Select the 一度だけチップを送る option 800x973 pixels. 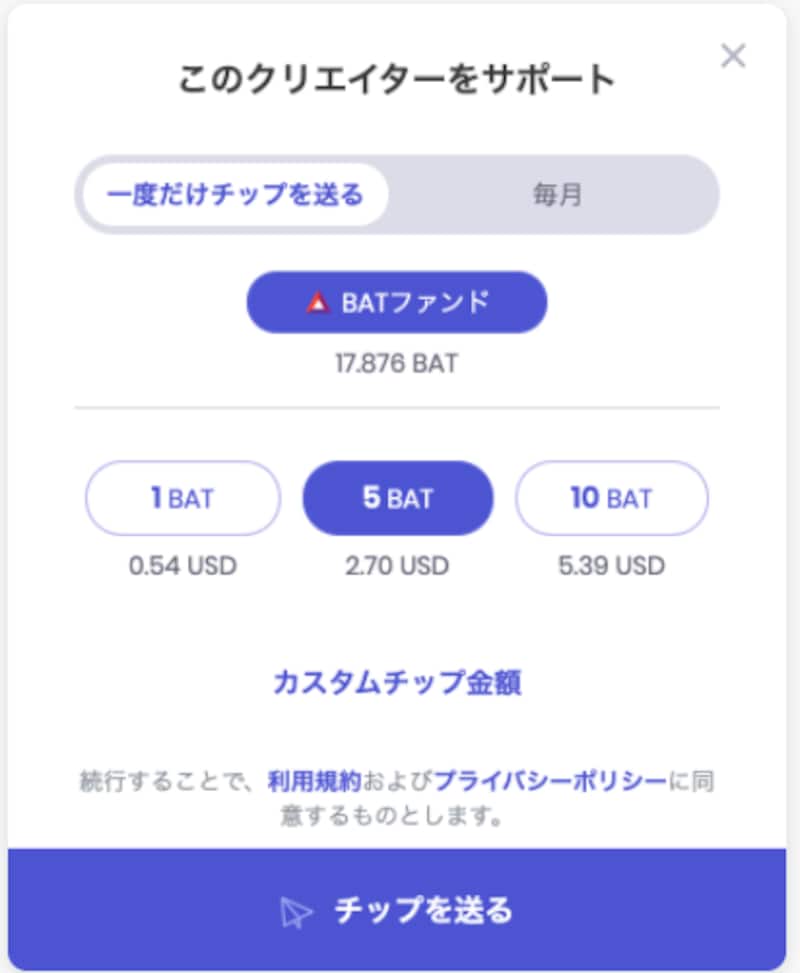[234, 194]
